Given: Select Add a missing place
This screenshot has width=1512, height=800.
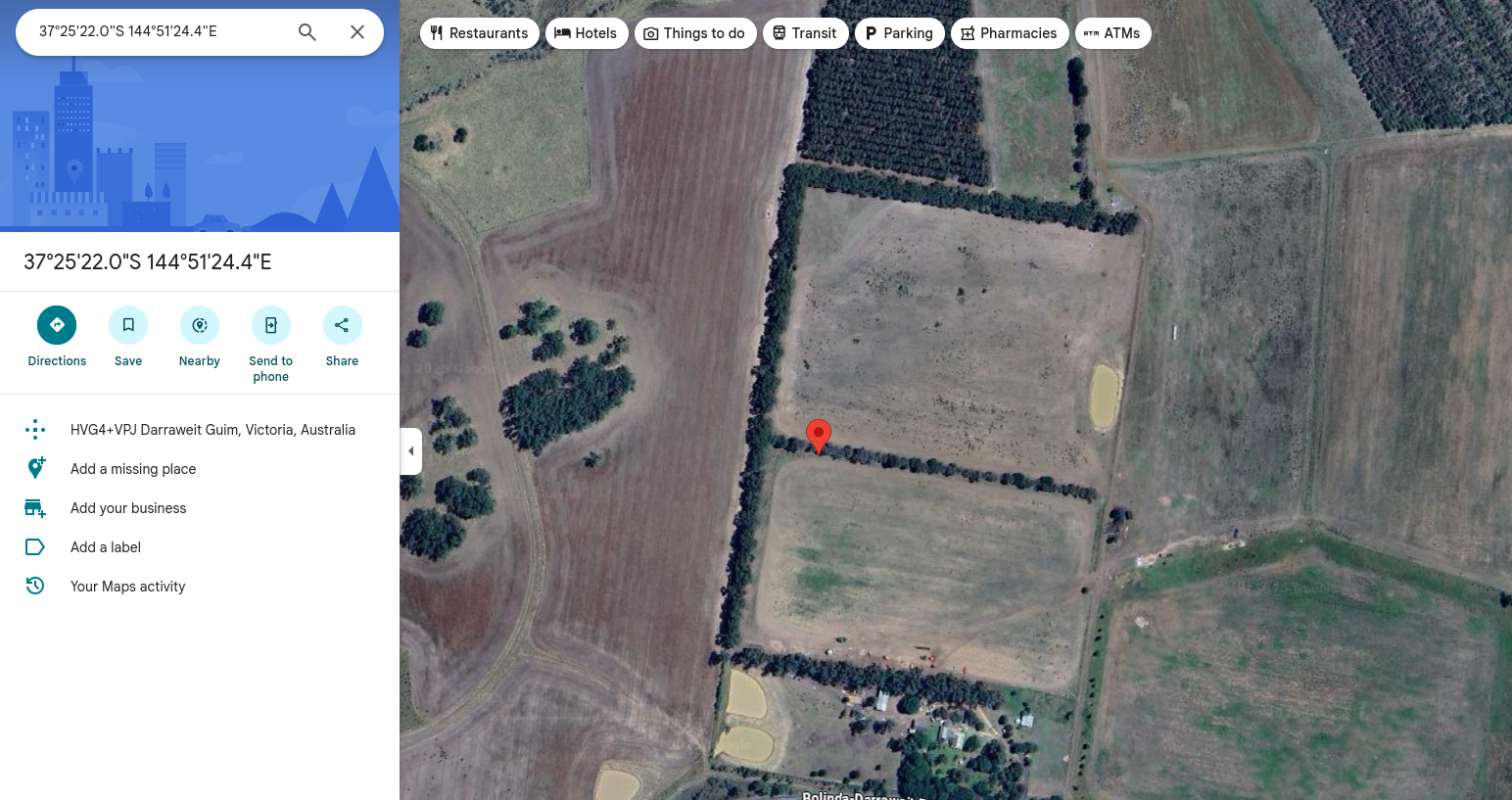Looking at the screenshot, I should [x=133, y=469].
